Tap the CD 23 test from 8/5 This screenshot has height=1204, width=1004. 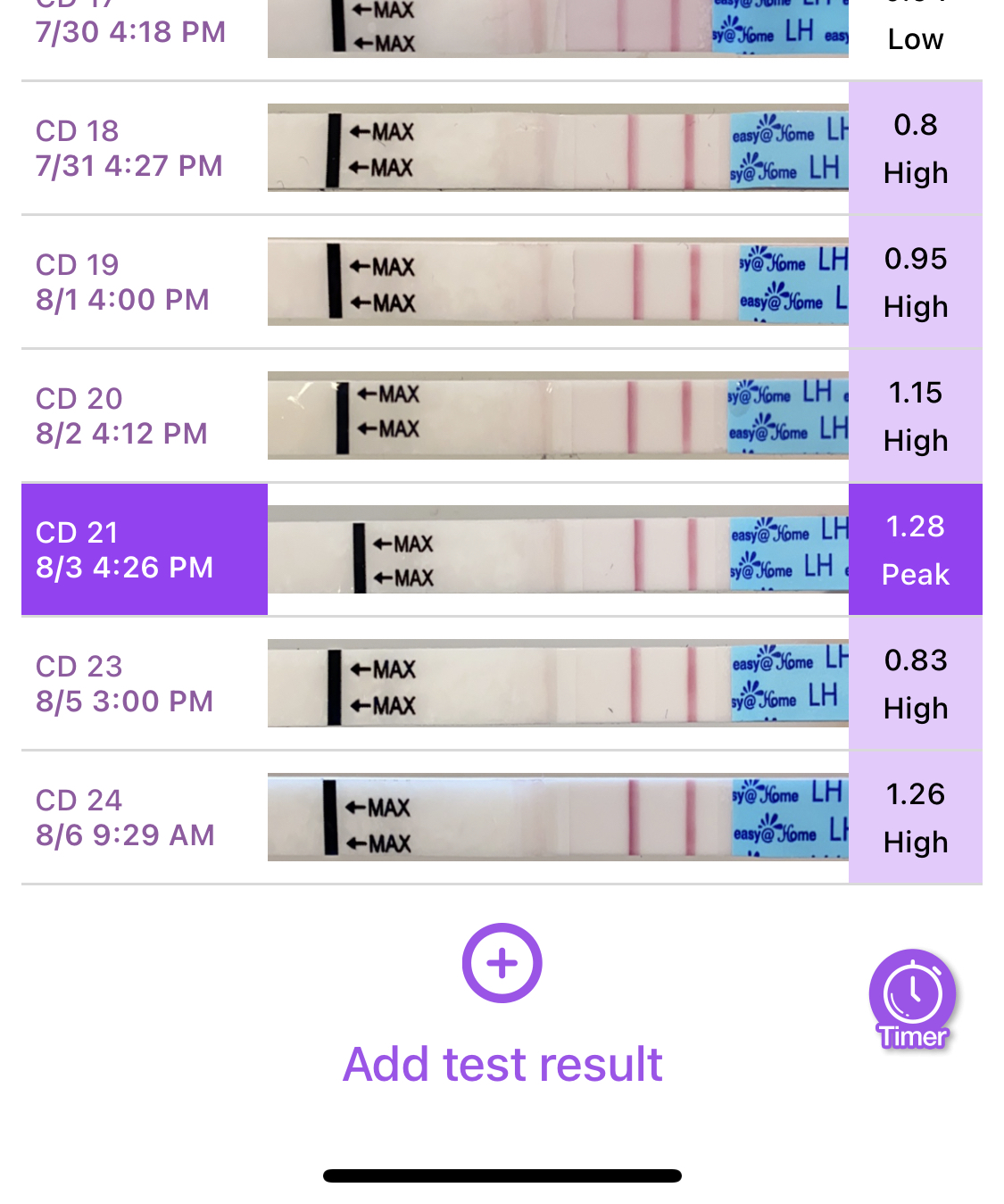click(125, 684)
